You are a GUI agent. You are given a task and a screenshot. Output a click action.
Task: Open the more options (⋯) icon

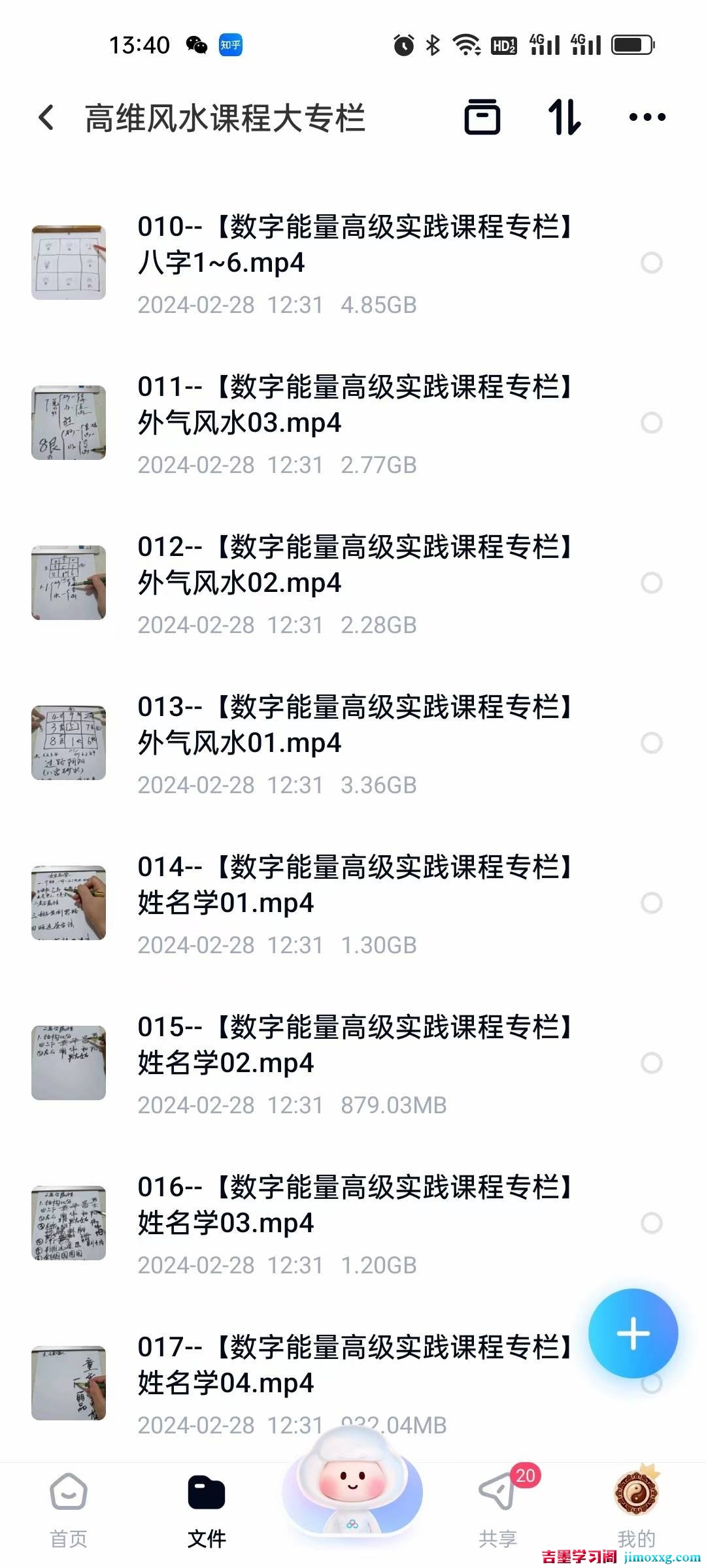tap(647, 118)
